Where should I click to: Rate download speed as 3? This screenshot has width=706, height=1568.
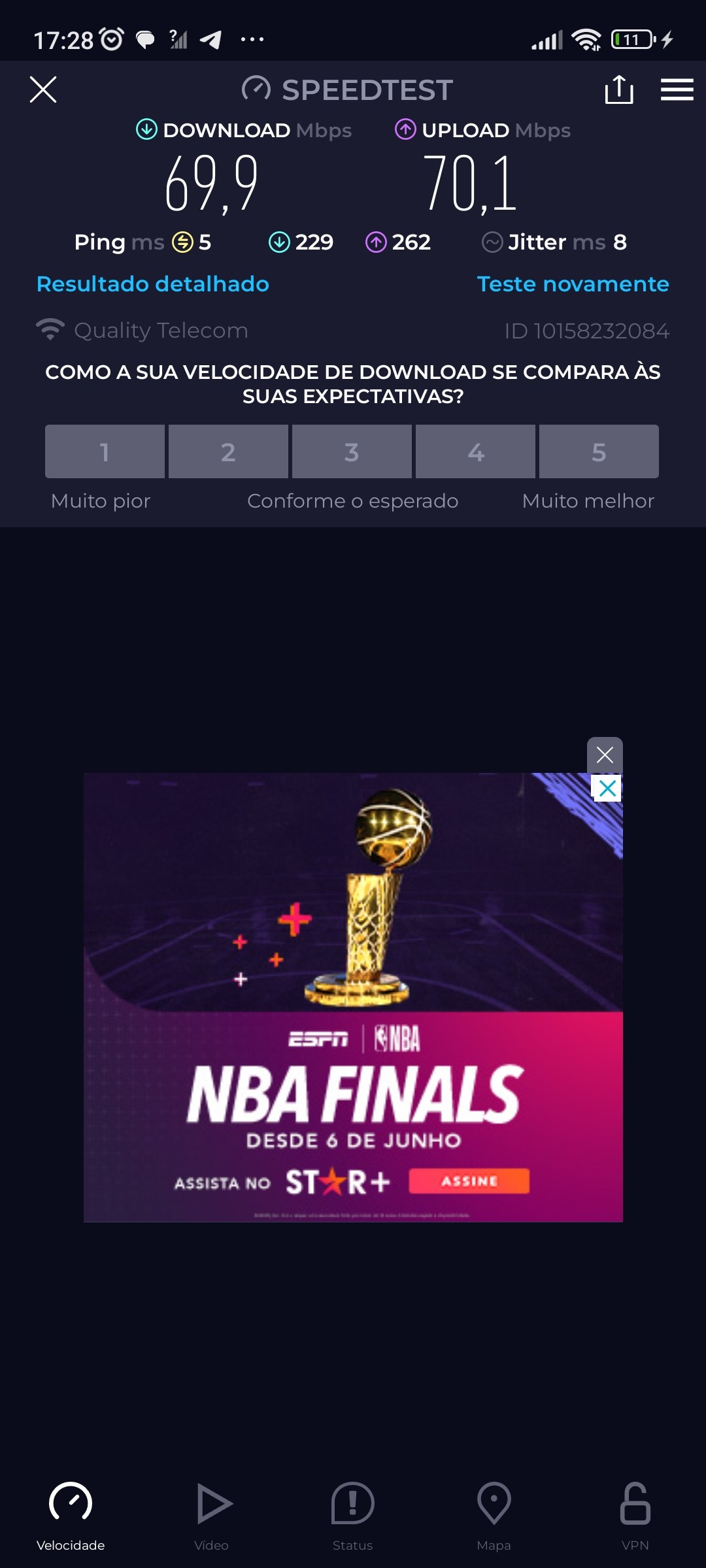(352, 451)
